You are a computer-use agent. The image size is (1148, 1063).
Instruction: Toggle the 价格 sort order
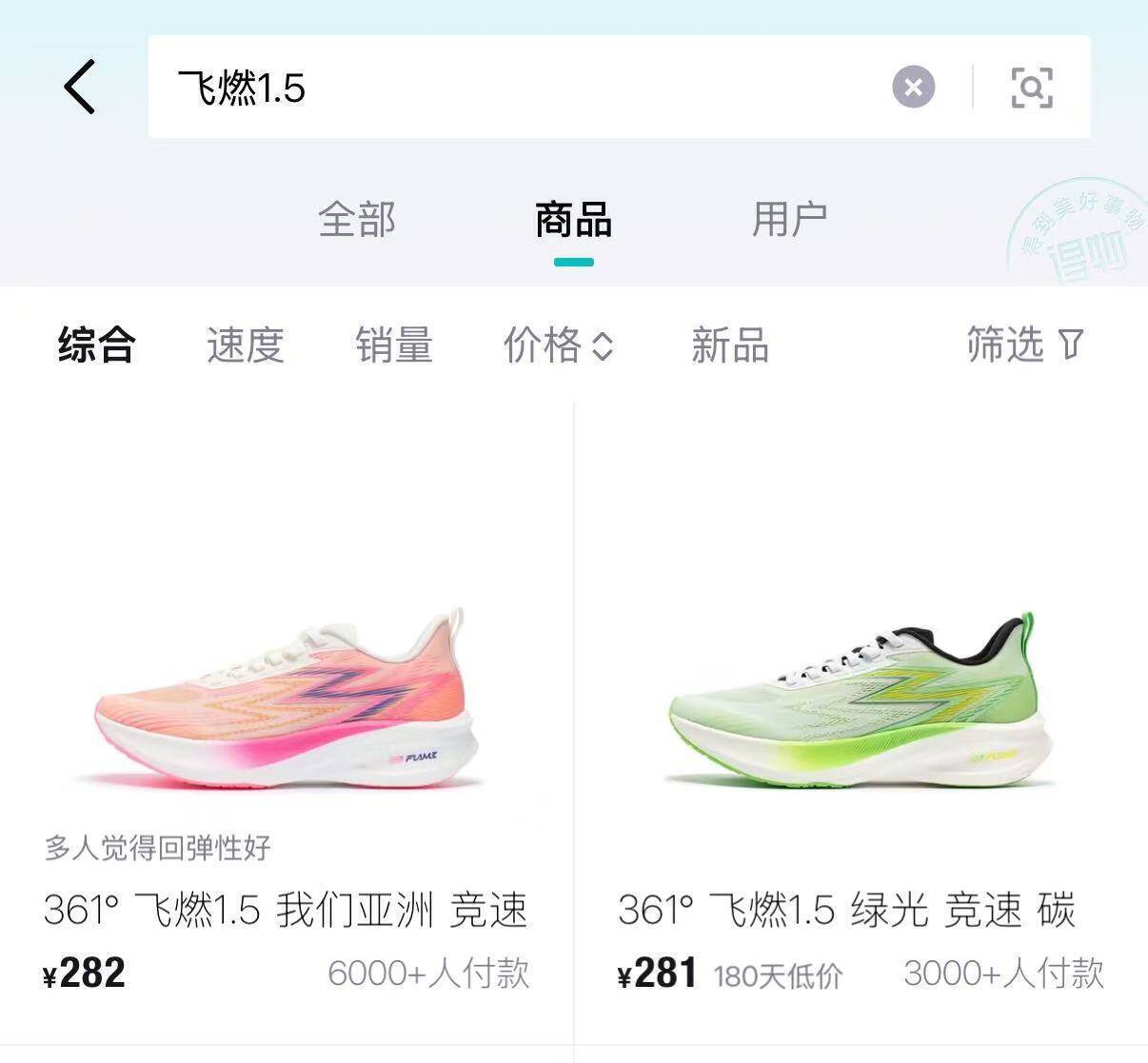(558, 344)
